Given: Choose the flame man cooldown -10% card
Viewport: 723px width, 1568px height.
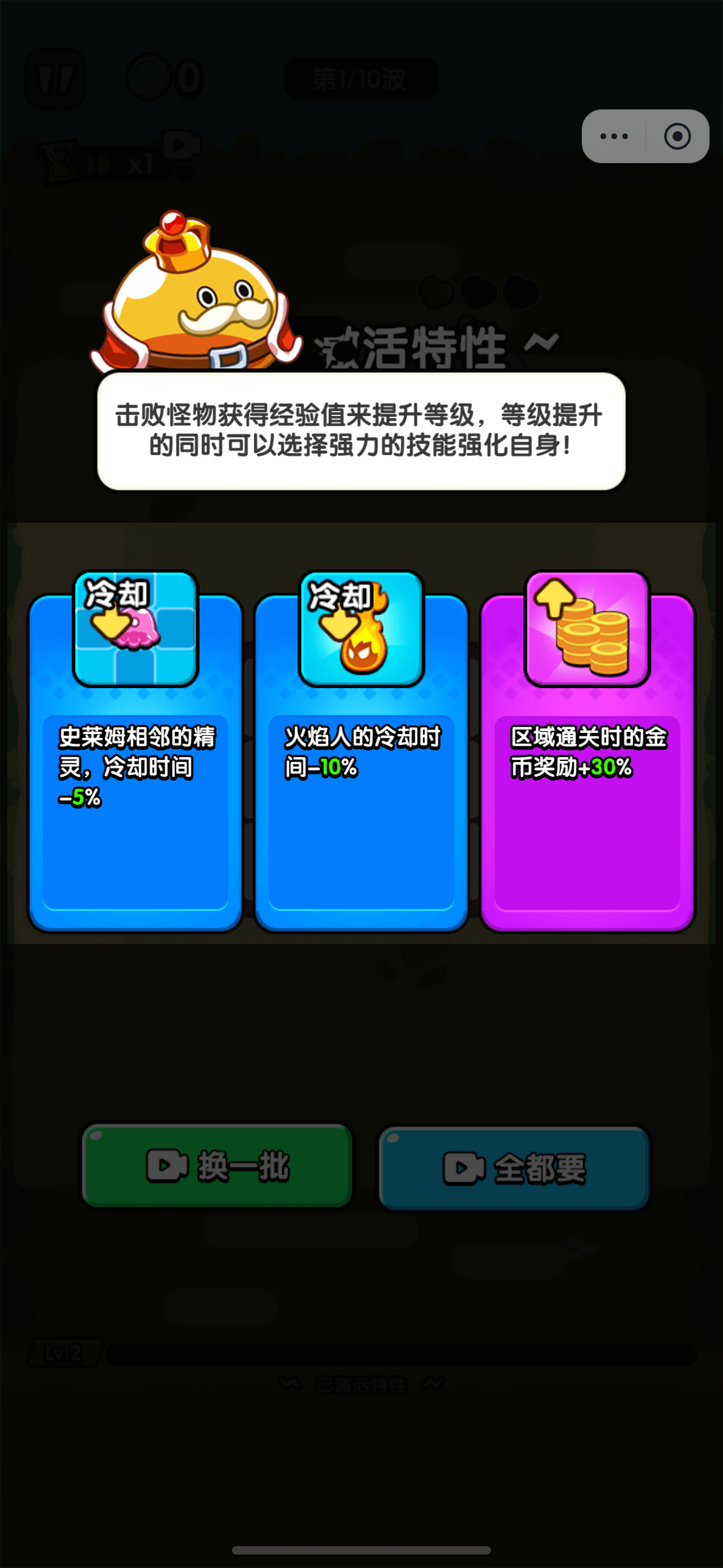Looking at the screenshot, I should point(361,761).
